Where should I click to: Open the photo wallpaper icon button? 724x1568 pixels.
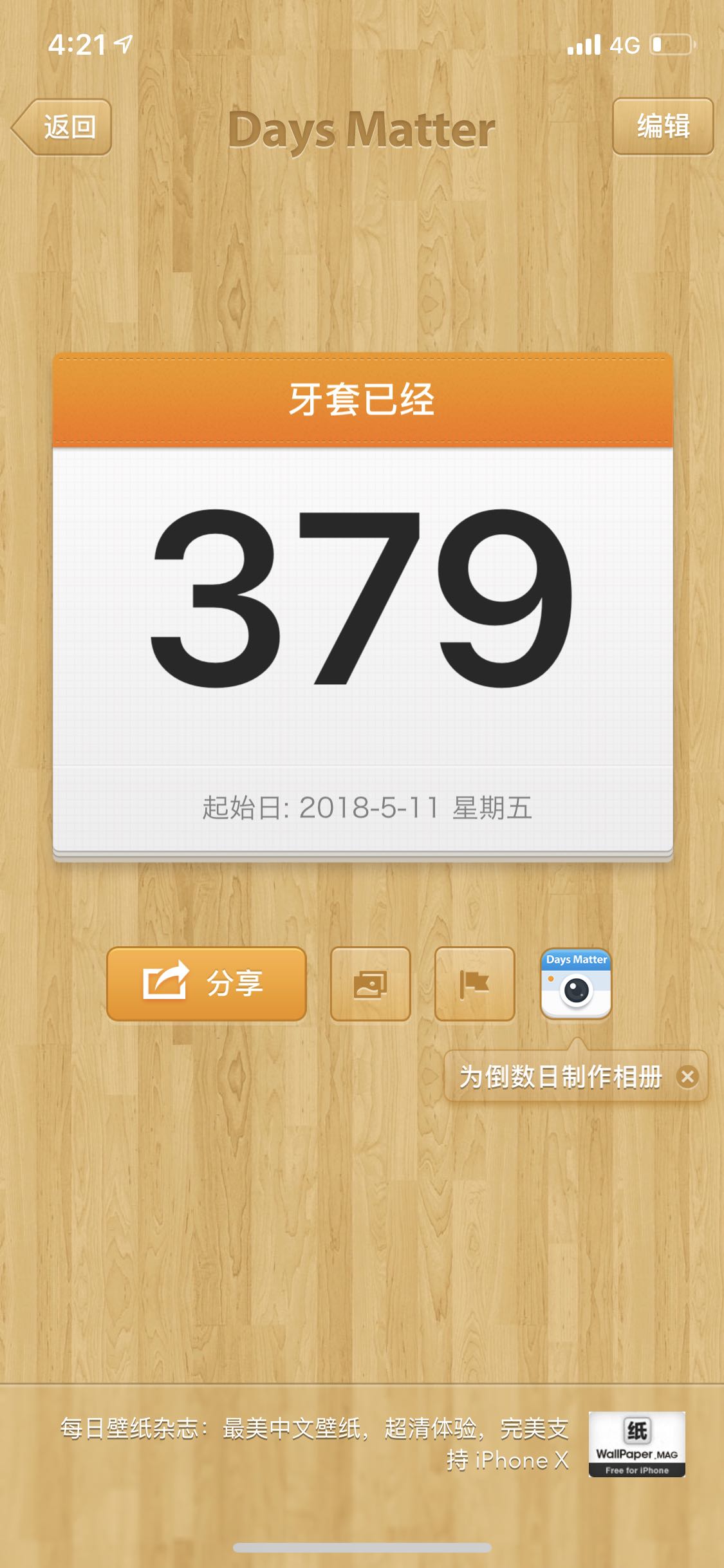pos(370,984)
